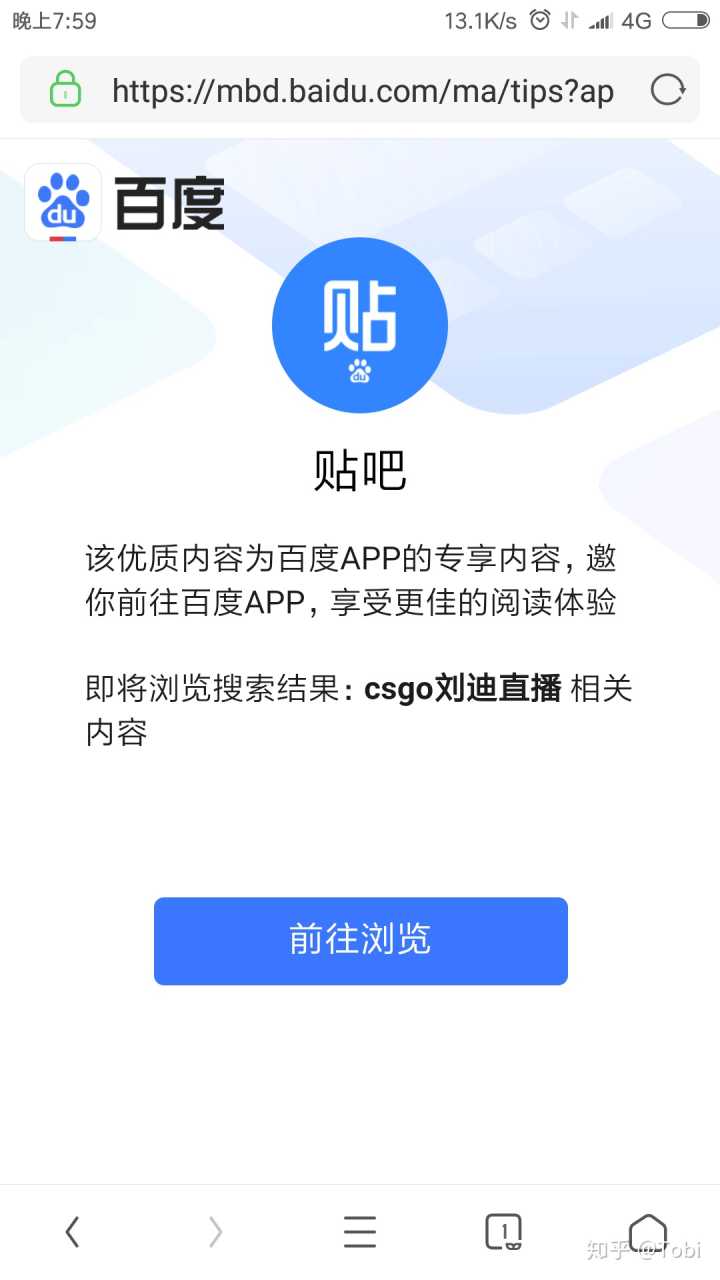Go to the browser home page
Viewport: 720px width, 1280px height.
[647, 1232]
